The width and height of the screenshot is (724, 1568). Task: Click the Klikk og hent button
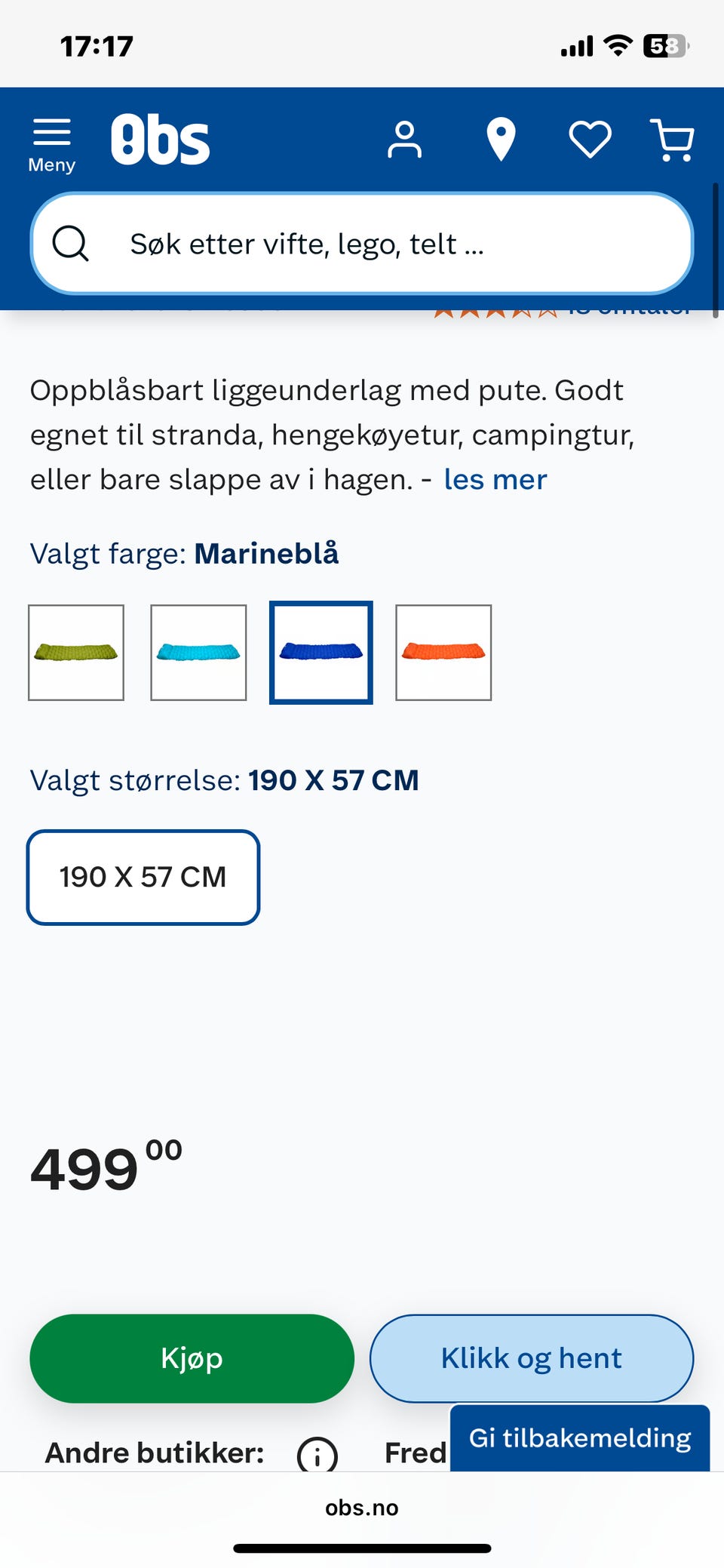[x=531, y=1357]
